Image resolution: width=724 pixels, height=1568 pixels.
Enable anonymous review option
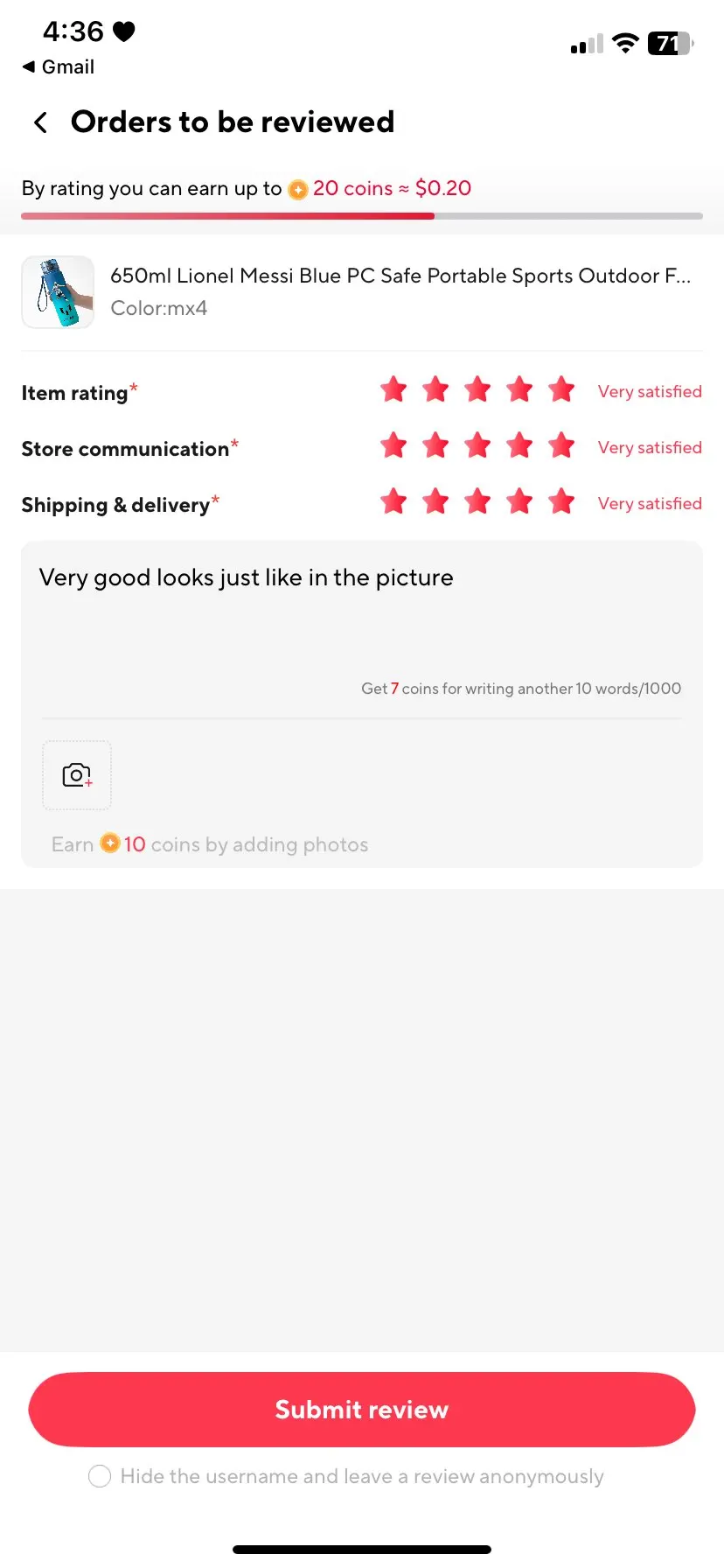click(x=100, y=1476)
